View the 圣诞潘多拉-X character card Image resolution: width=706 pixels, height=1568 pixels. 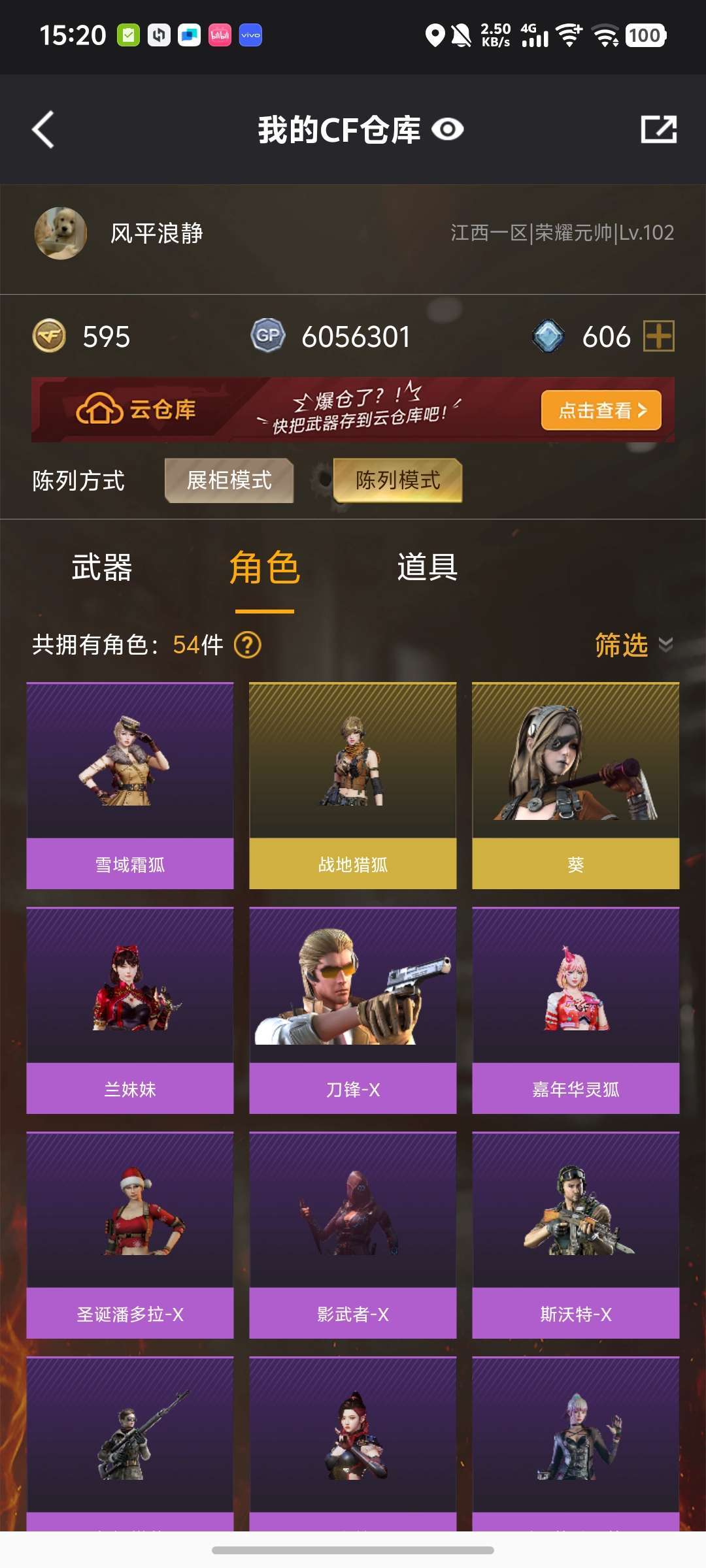(x=130, y=1235)
